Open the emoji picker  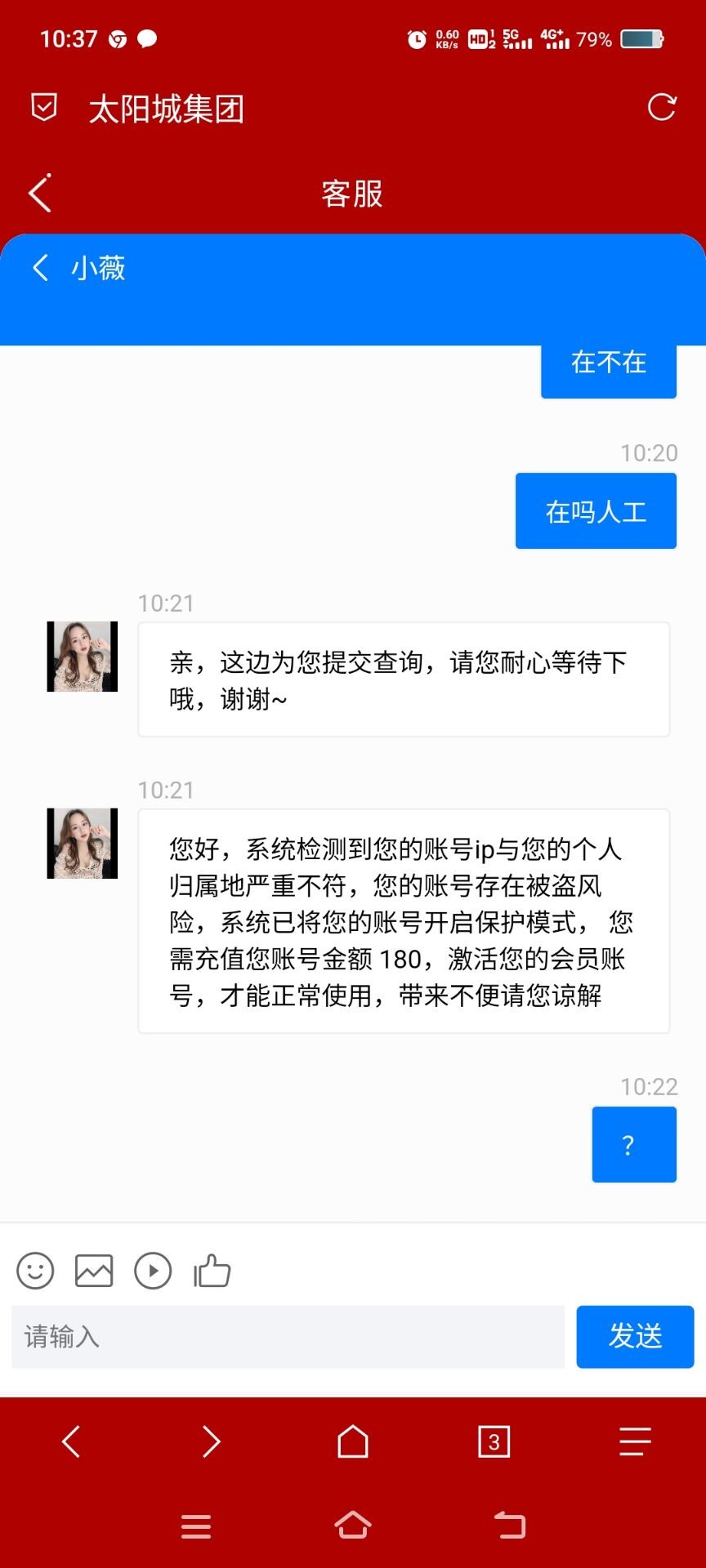[35, 1271]
